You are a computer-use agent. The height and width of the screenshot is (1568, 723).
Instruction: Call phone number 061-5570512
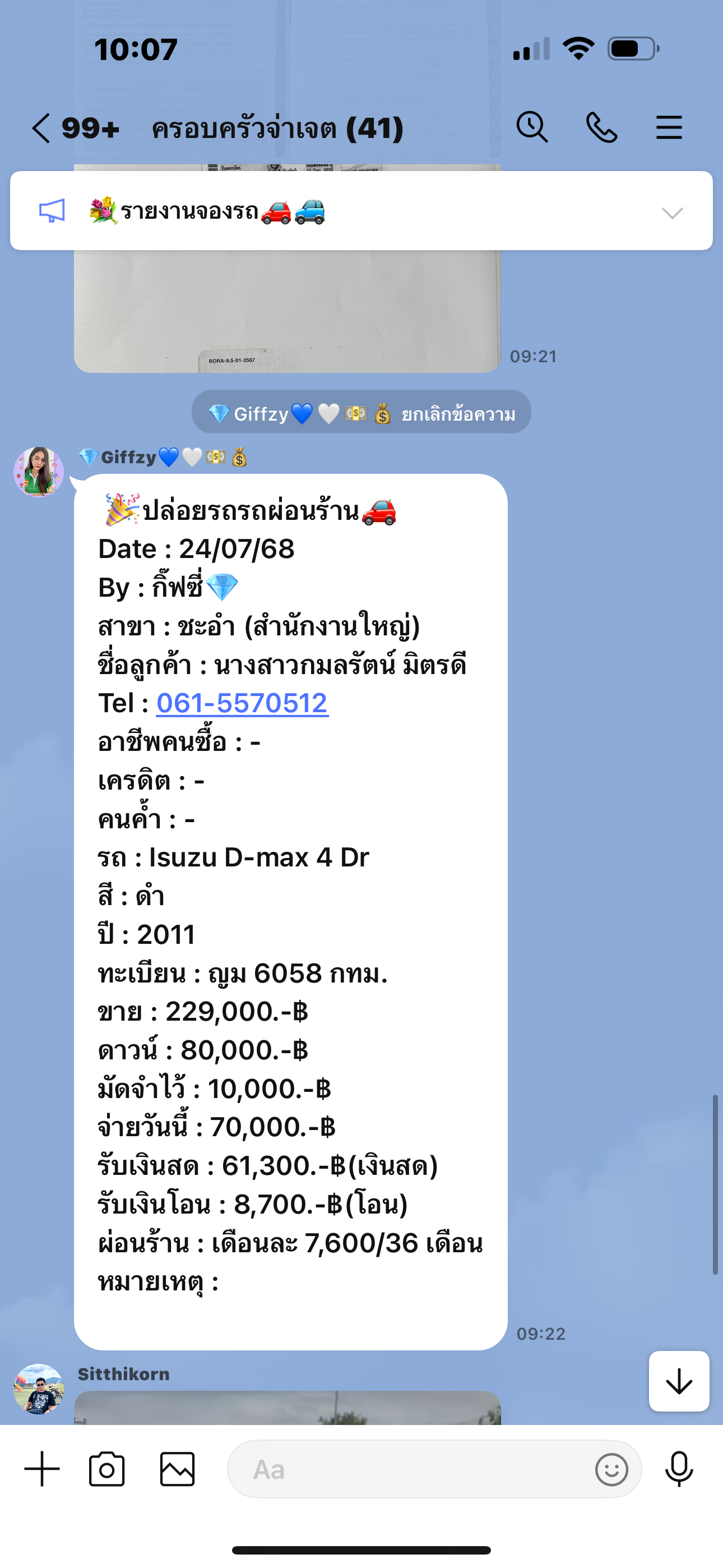(x=242, y=704)
